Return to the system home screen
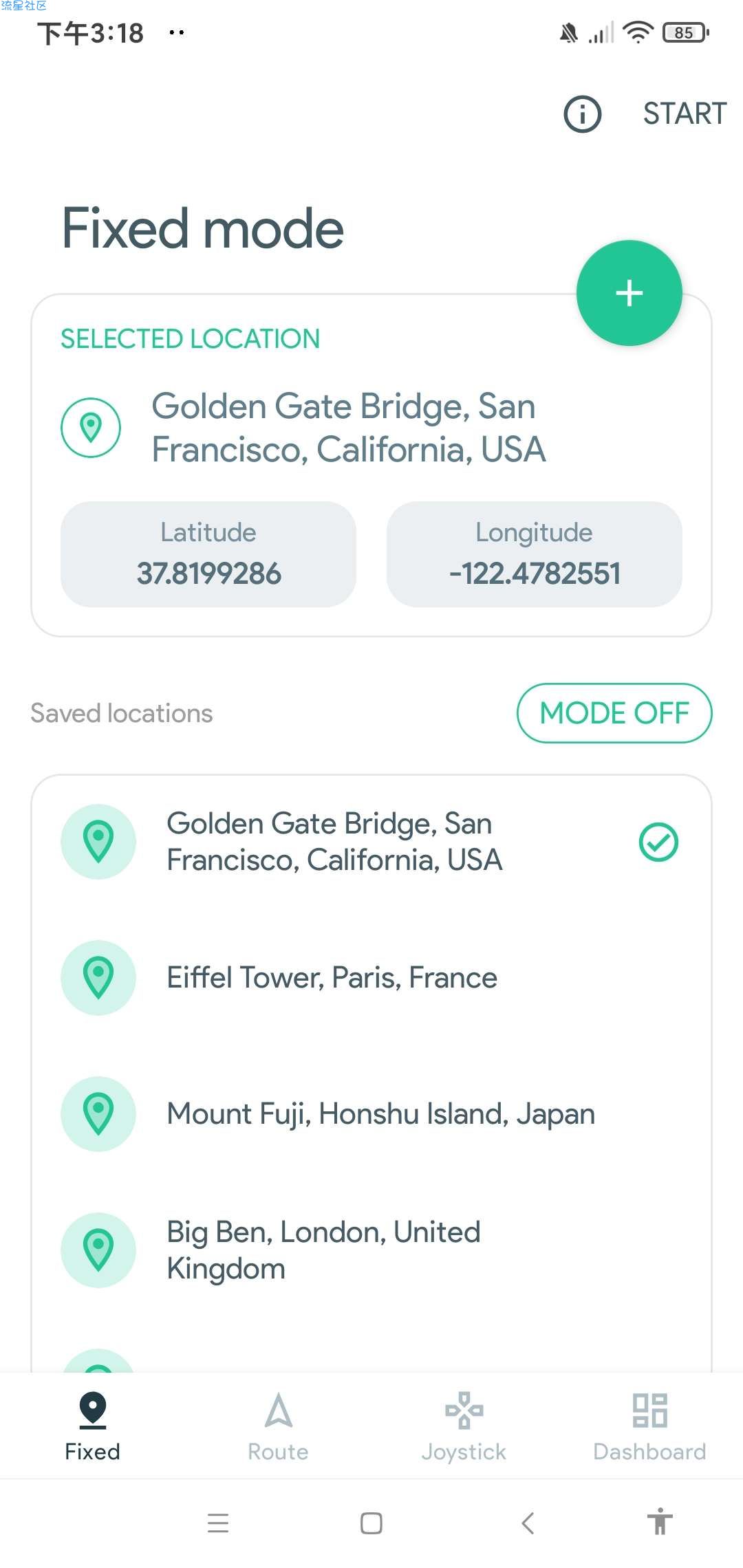Screen dimensions: 743x1568 pos(371,1523)
